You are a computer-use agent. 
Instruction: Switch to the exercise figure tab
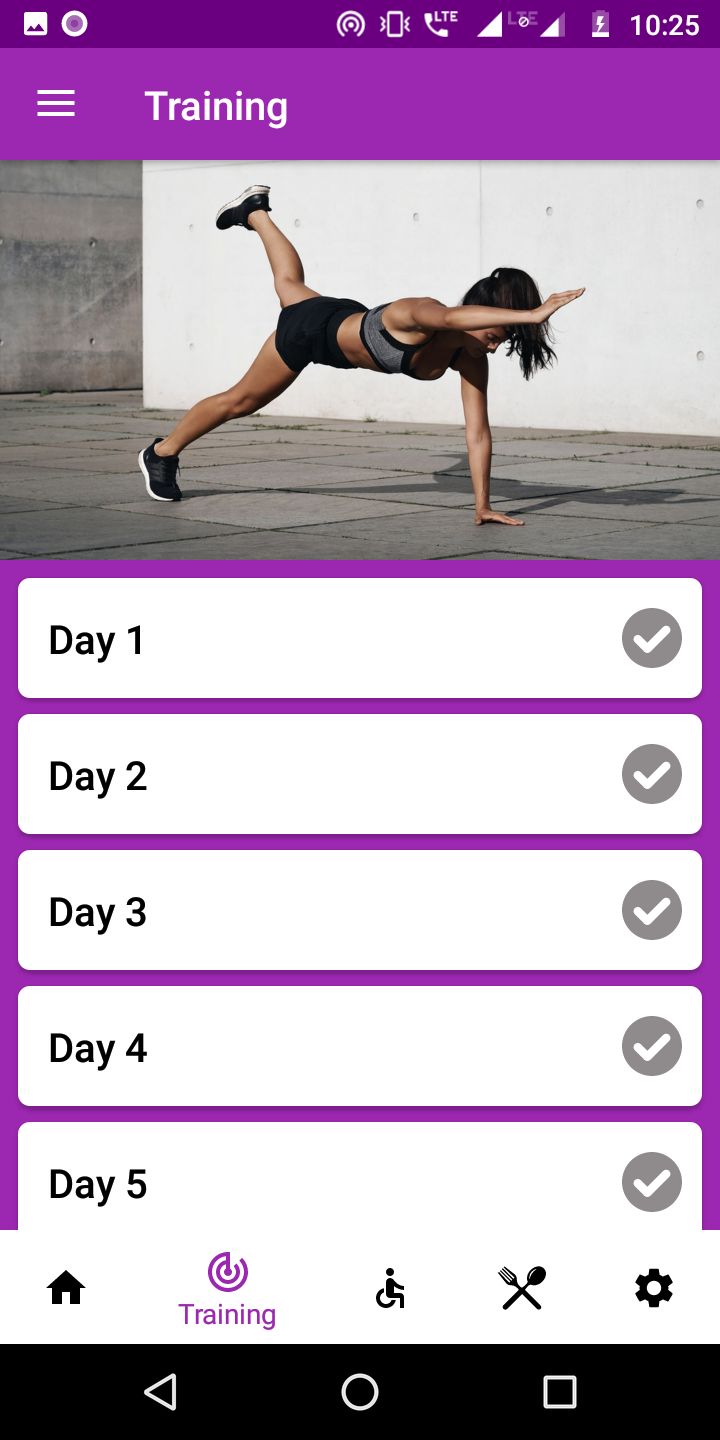click(390, 1288)
